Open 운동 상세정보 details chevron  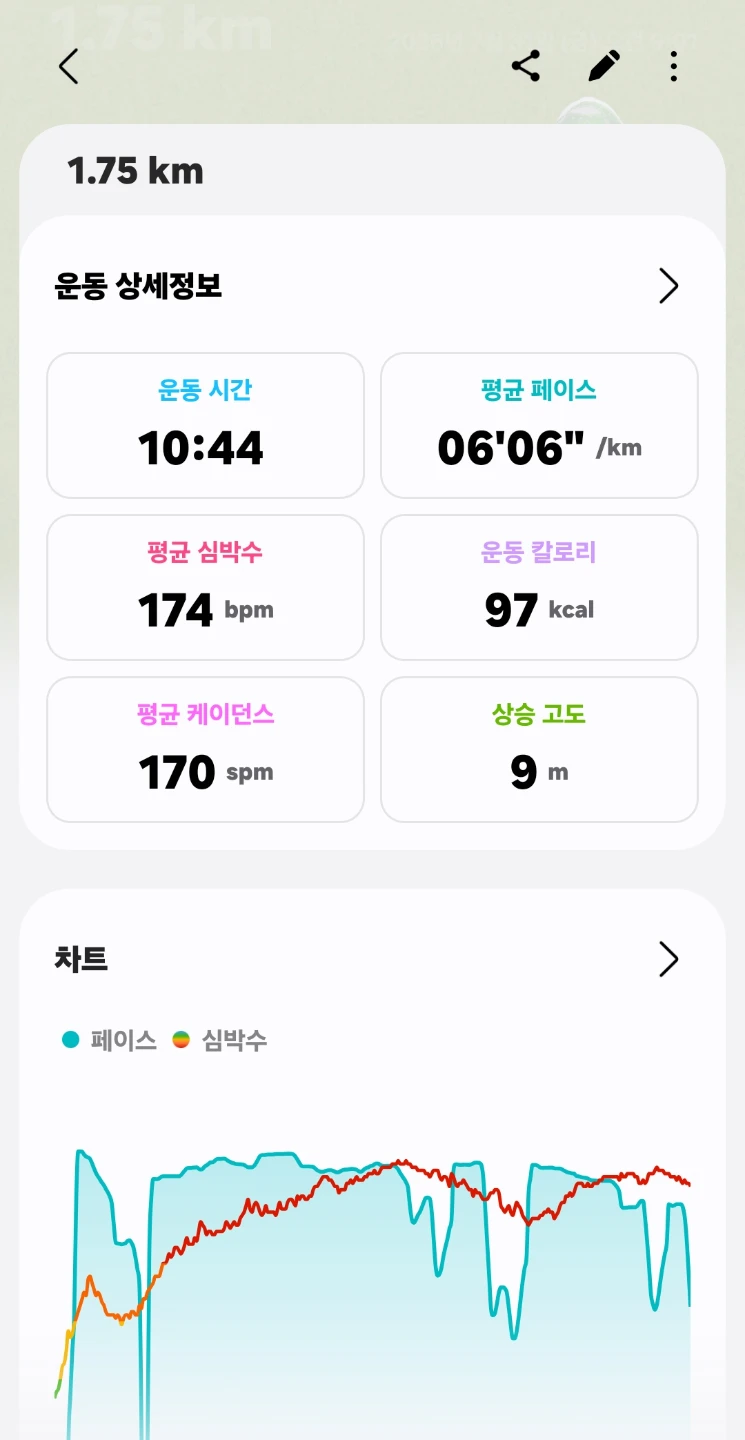[669, 286]
